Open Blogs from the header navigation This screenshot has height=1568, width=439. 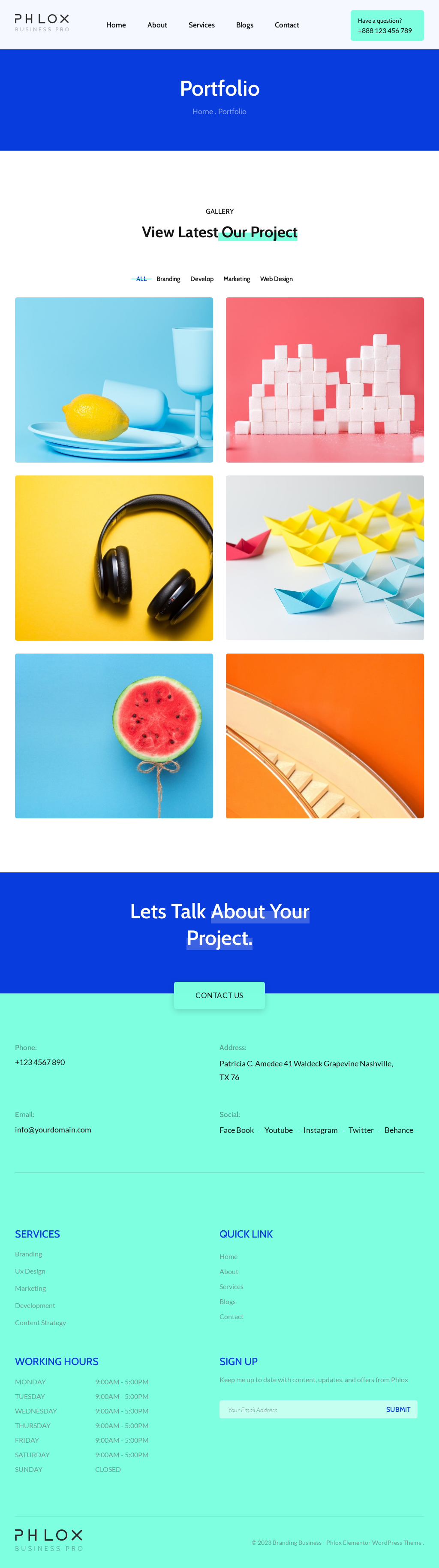point(244,25)
